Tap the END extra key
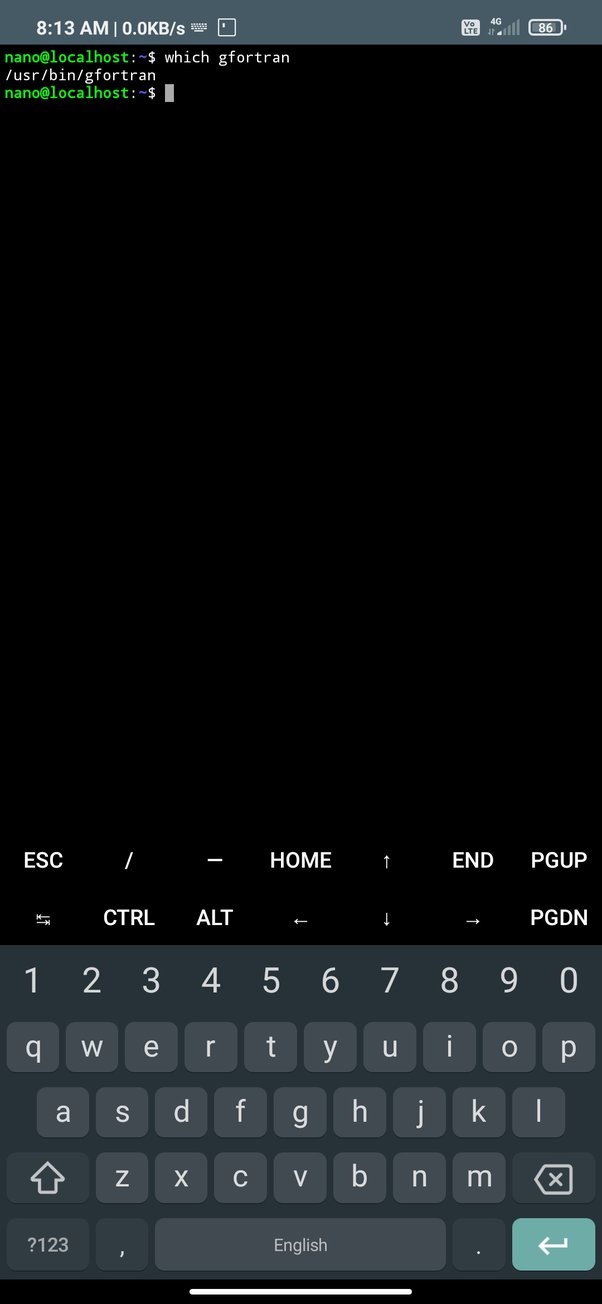Screen dimensions: 602x1304 coord(473,860)
